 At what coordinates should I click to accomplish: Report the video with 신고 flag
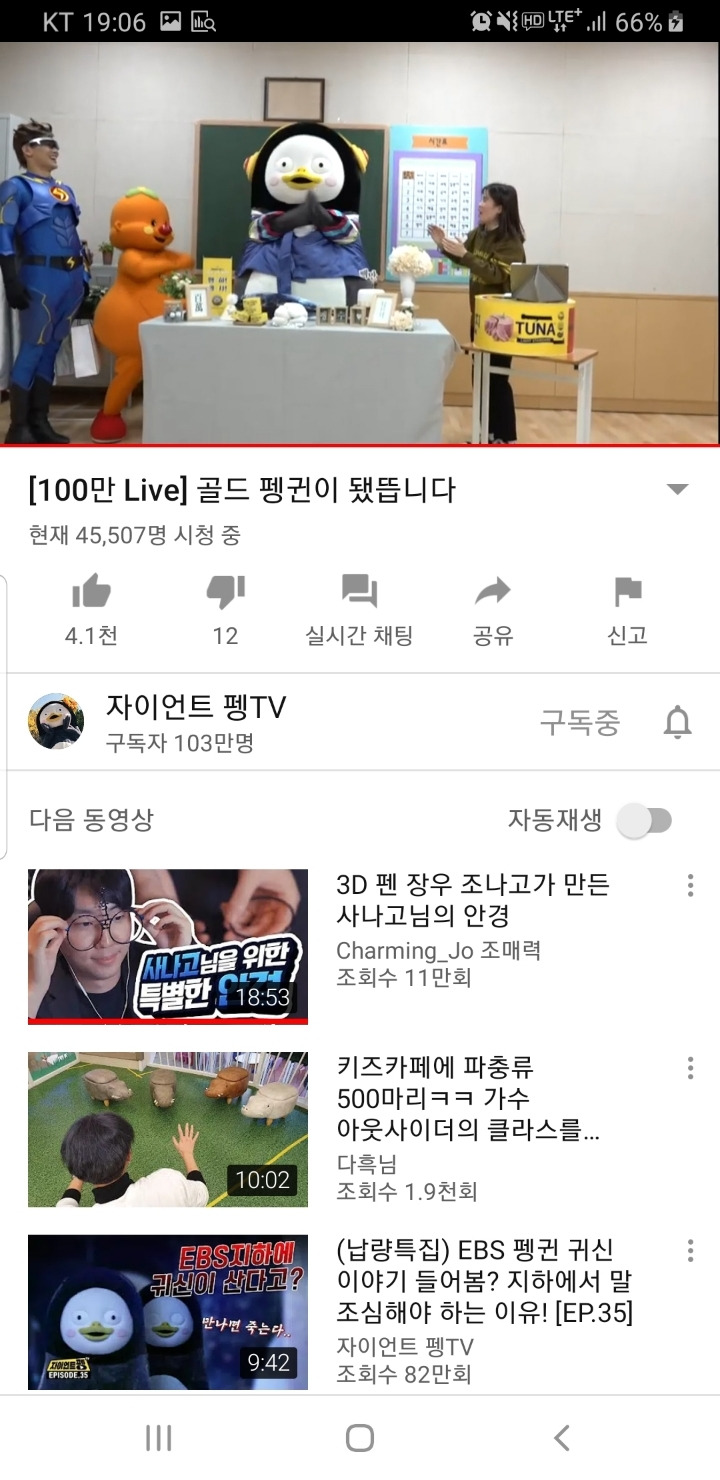coord(627,609)
